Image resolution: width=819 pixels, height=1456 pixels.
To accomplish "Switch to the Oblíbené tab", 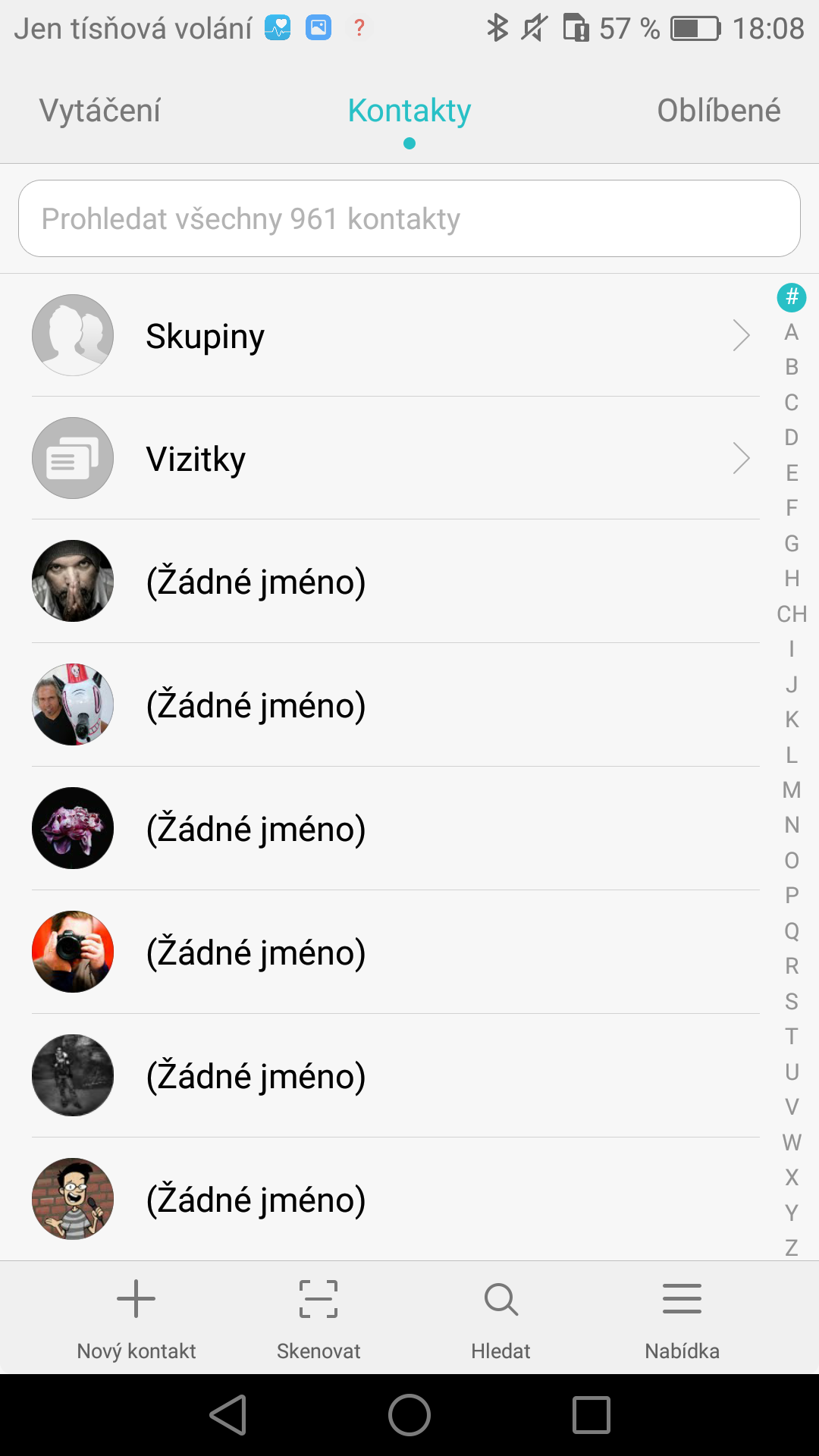I will 718,111.
